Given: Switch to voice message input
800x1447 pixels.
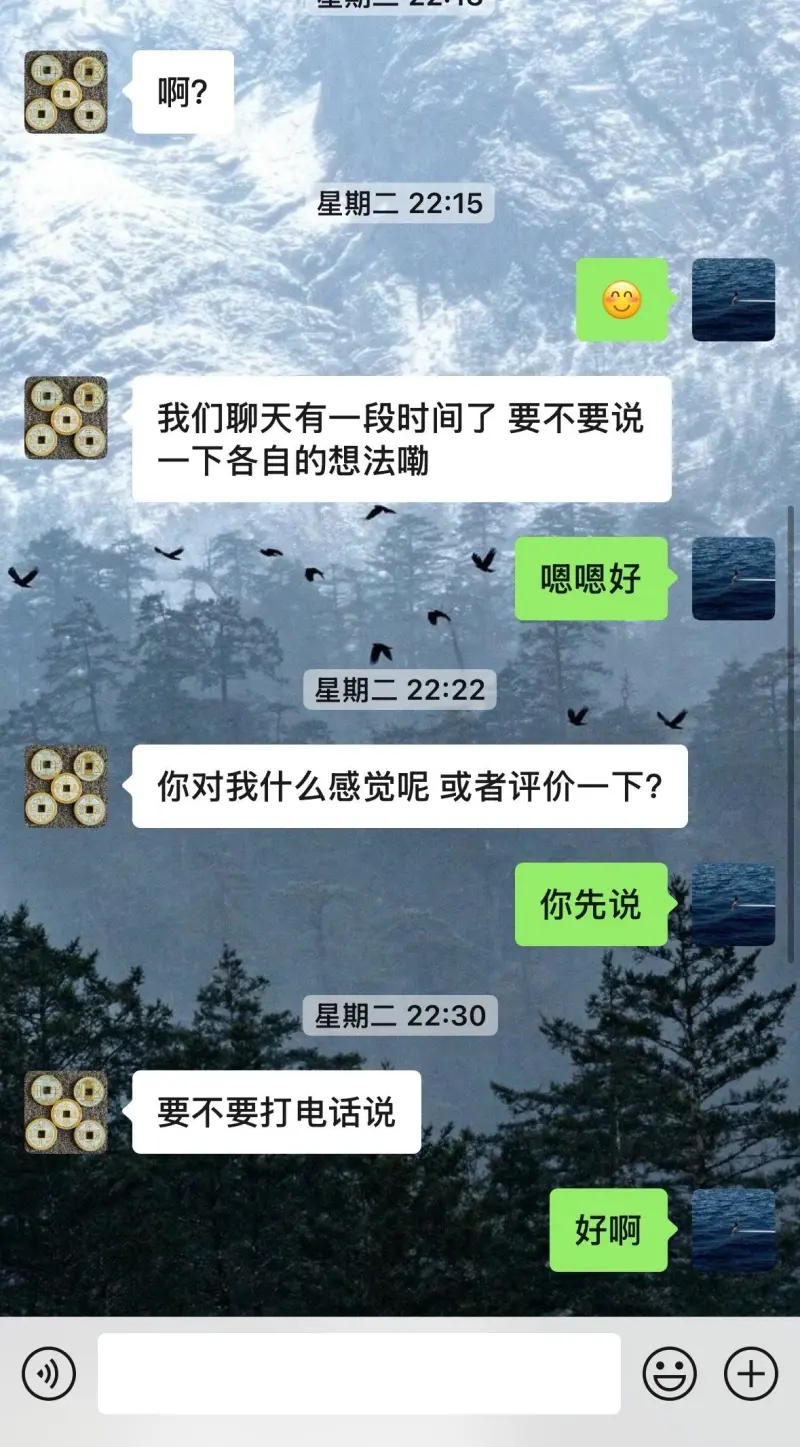Looking at the screenshot, I should 49,1374.
